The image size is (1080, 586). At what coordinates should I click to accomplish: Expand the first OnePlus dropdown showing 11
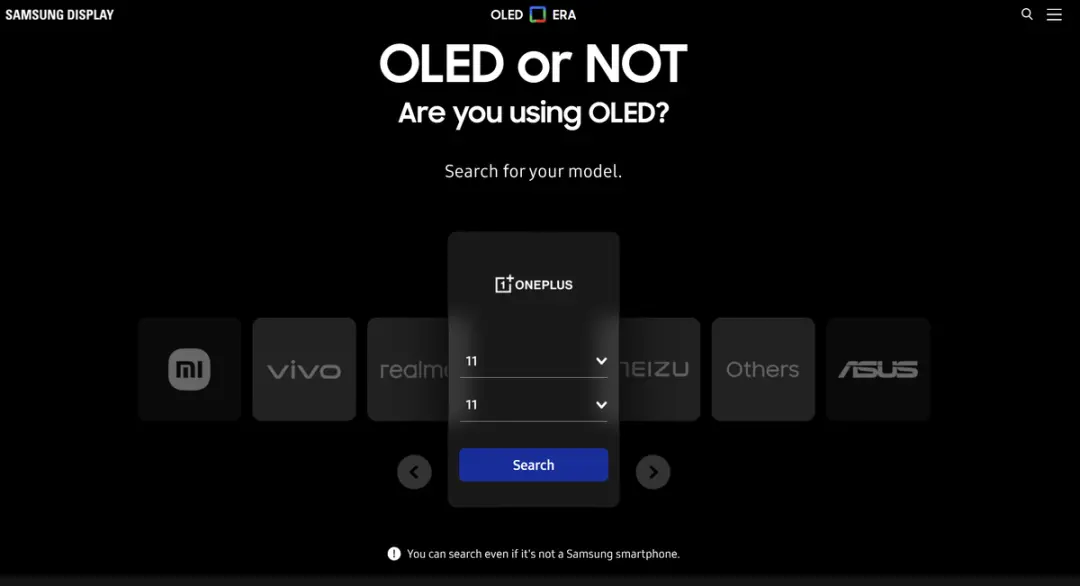[x=534, y=361]
